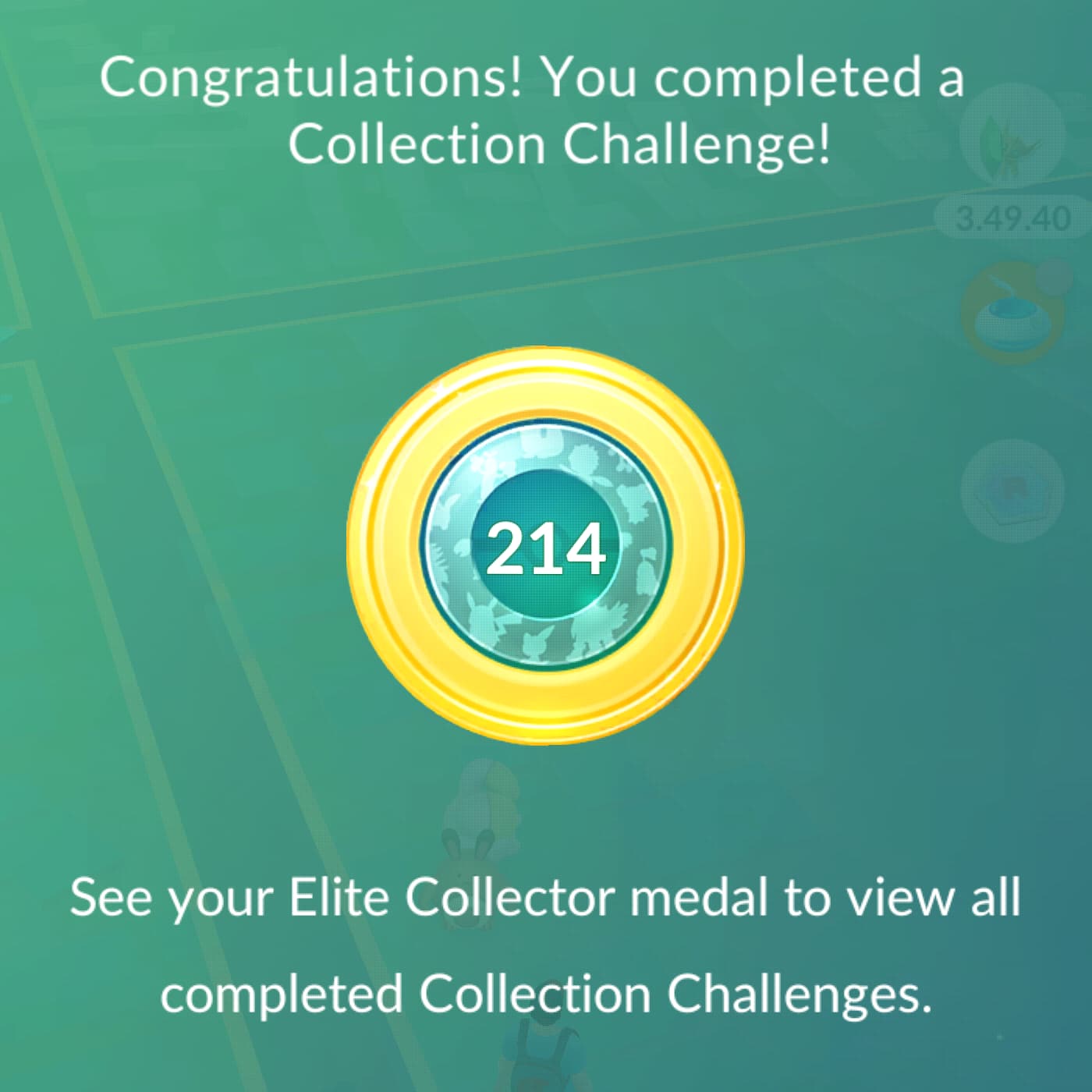Viewport: 1092px width, 1092px height.
Task: Tap the gold 214 Elite Collector medal
Action: pyautogui.click(x=545, y=546)
